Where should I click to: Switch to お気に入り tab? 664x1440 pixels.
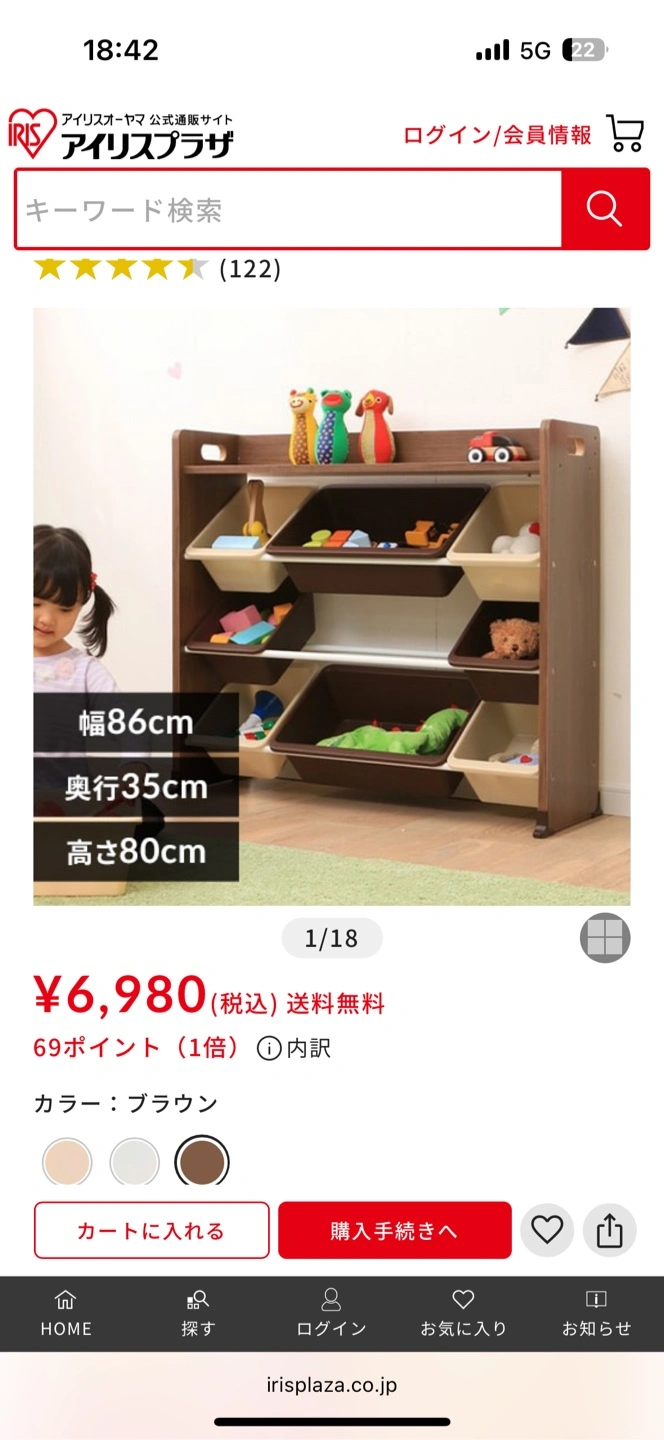pos(463,1313)
